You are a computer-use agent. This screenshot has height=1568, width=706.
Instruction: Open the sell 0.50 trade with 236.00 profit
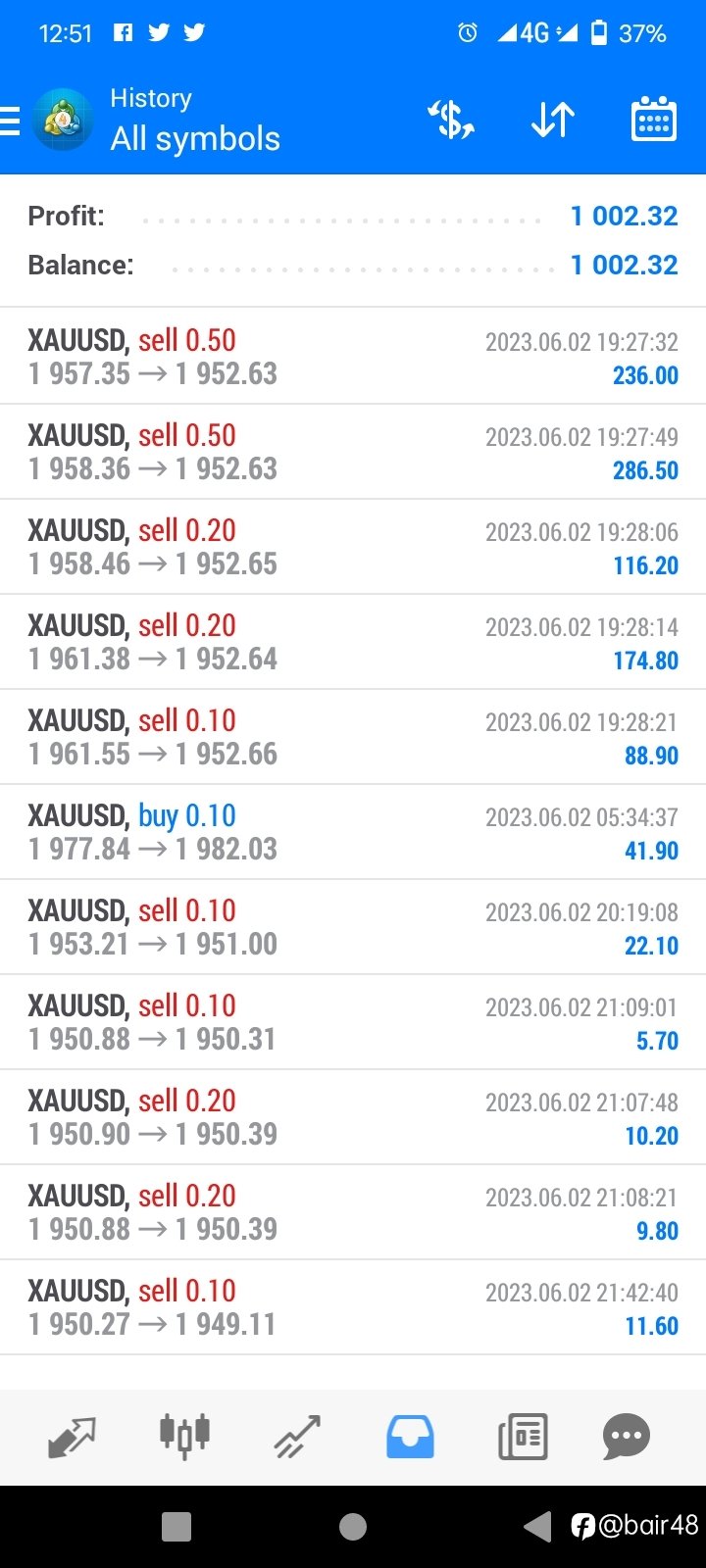(x=353, y=357)
